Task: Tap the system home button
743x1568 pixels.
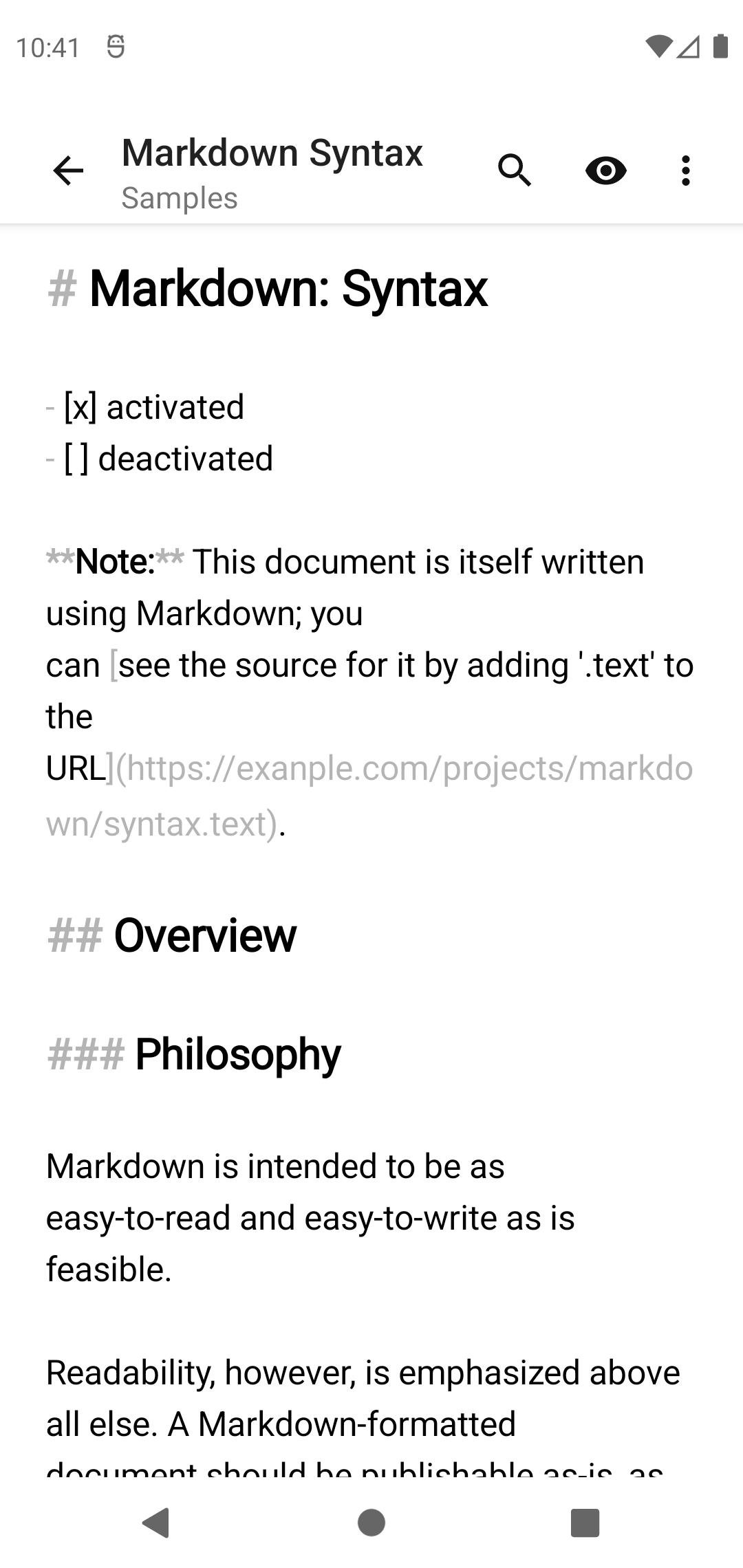Action: pyautogui.click(x=371, y=1522)
